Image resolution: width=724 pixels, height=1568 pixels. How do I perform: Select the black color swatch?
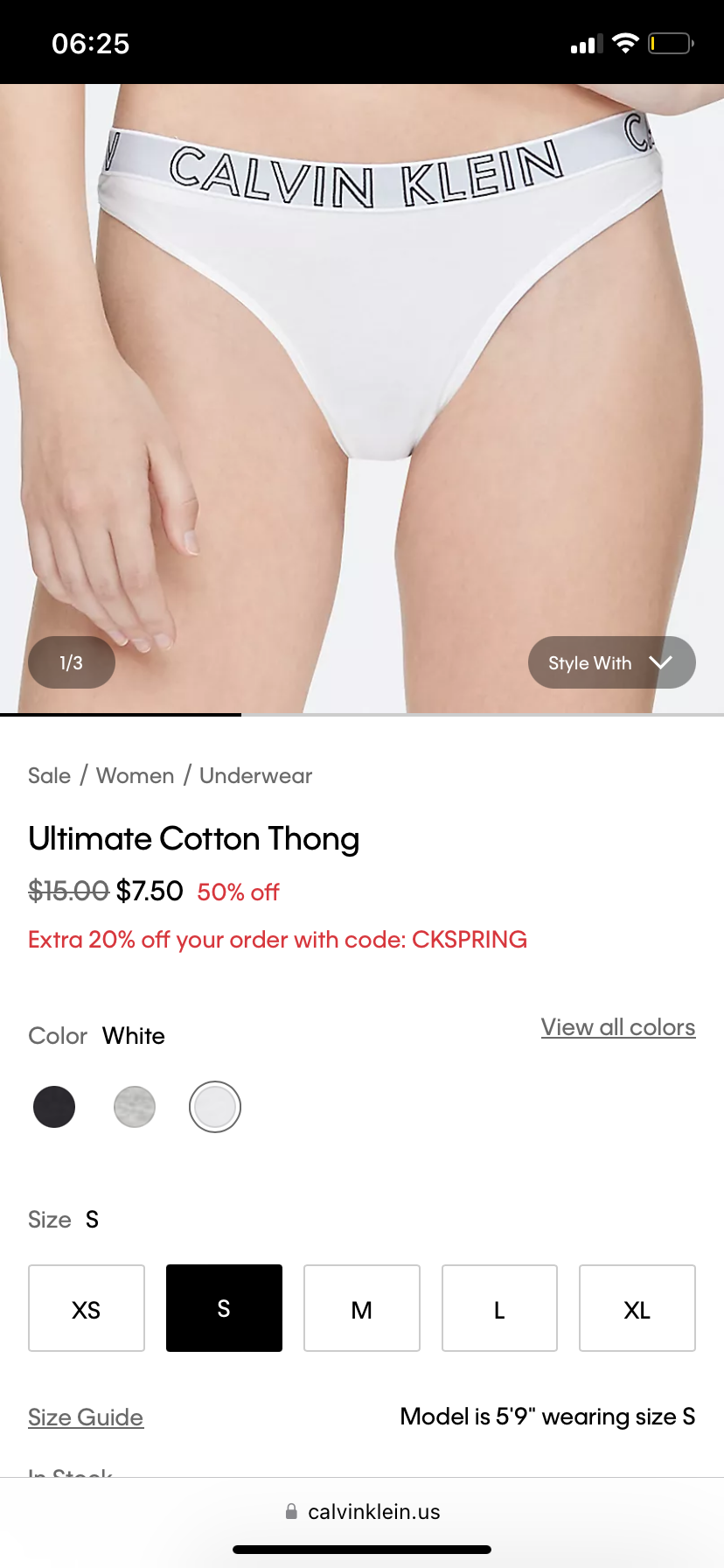[54, 1107]
